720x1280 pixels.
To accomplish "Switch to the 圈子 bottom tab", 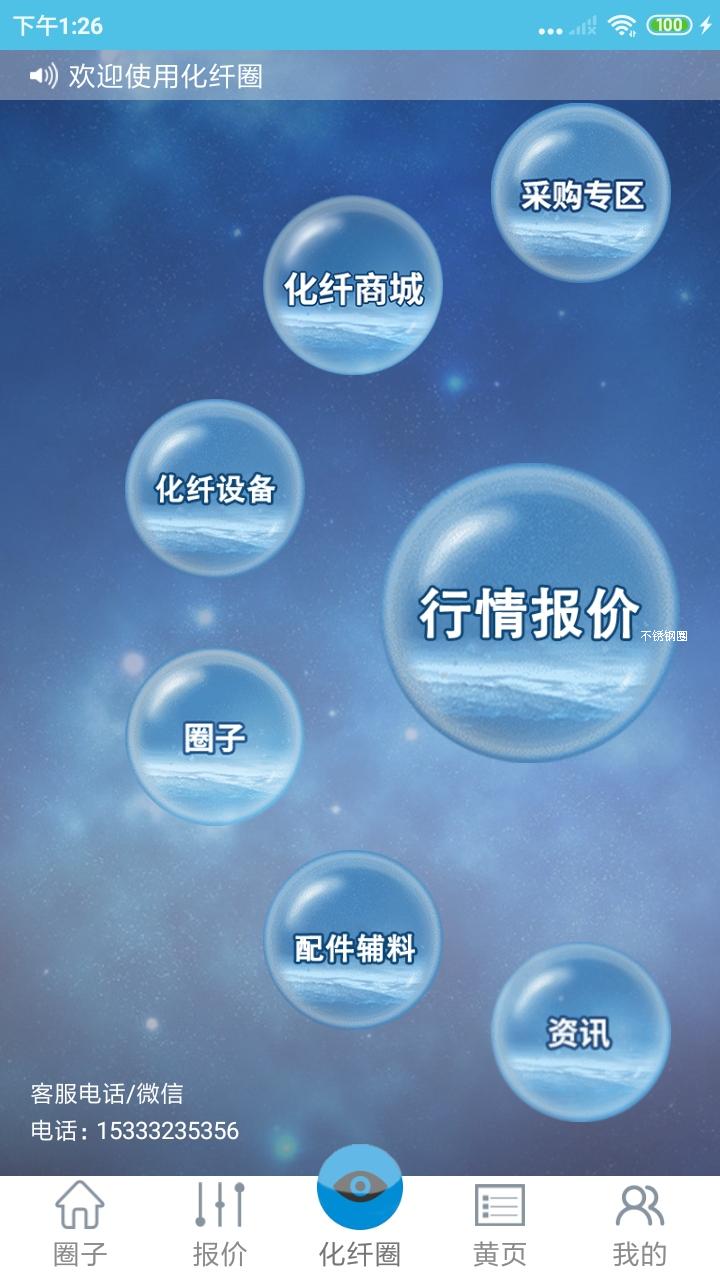I will pyautogui.click(x=80, y=1224).
